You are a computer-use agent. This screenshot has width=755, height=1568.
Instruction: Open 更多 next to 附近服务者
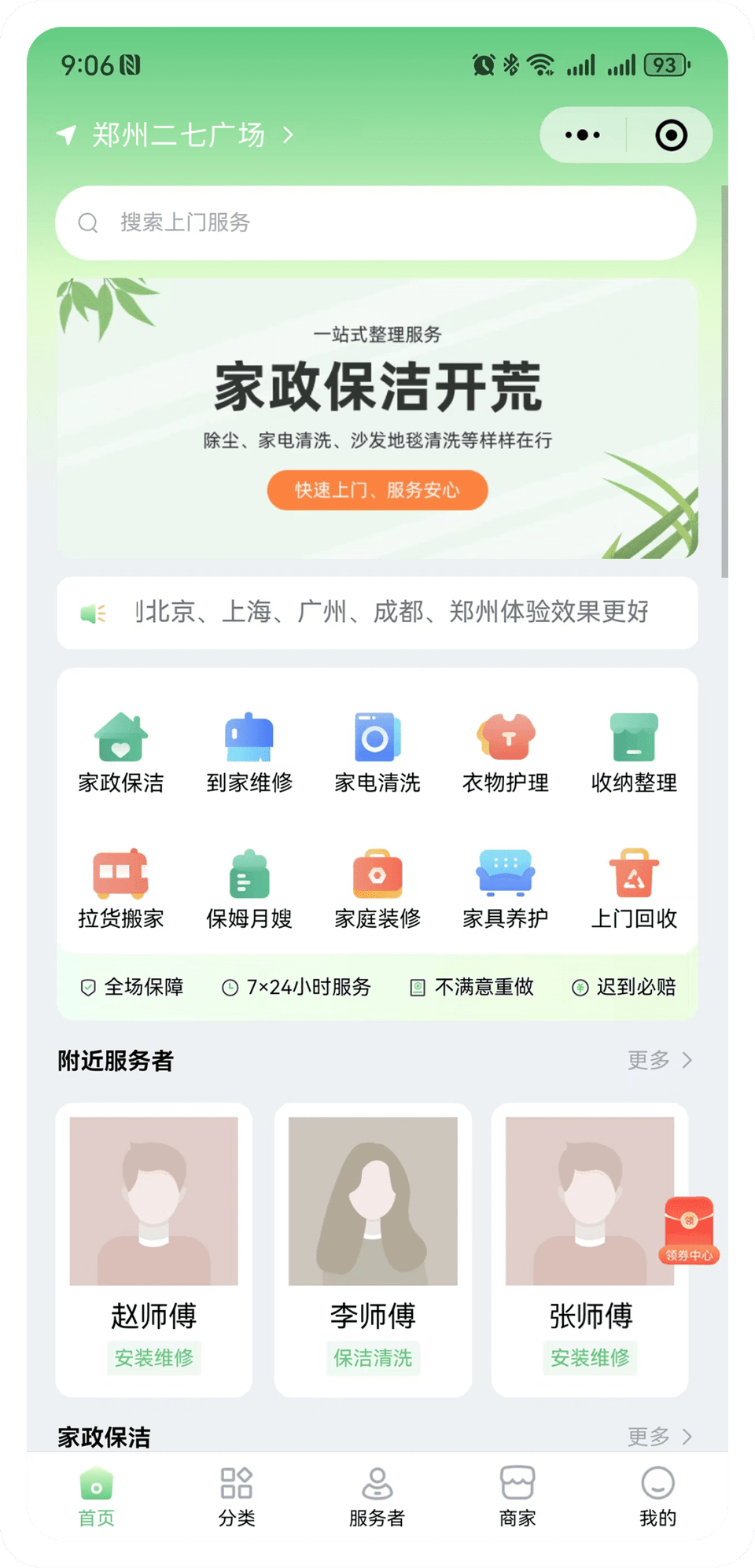[659, 1061]
